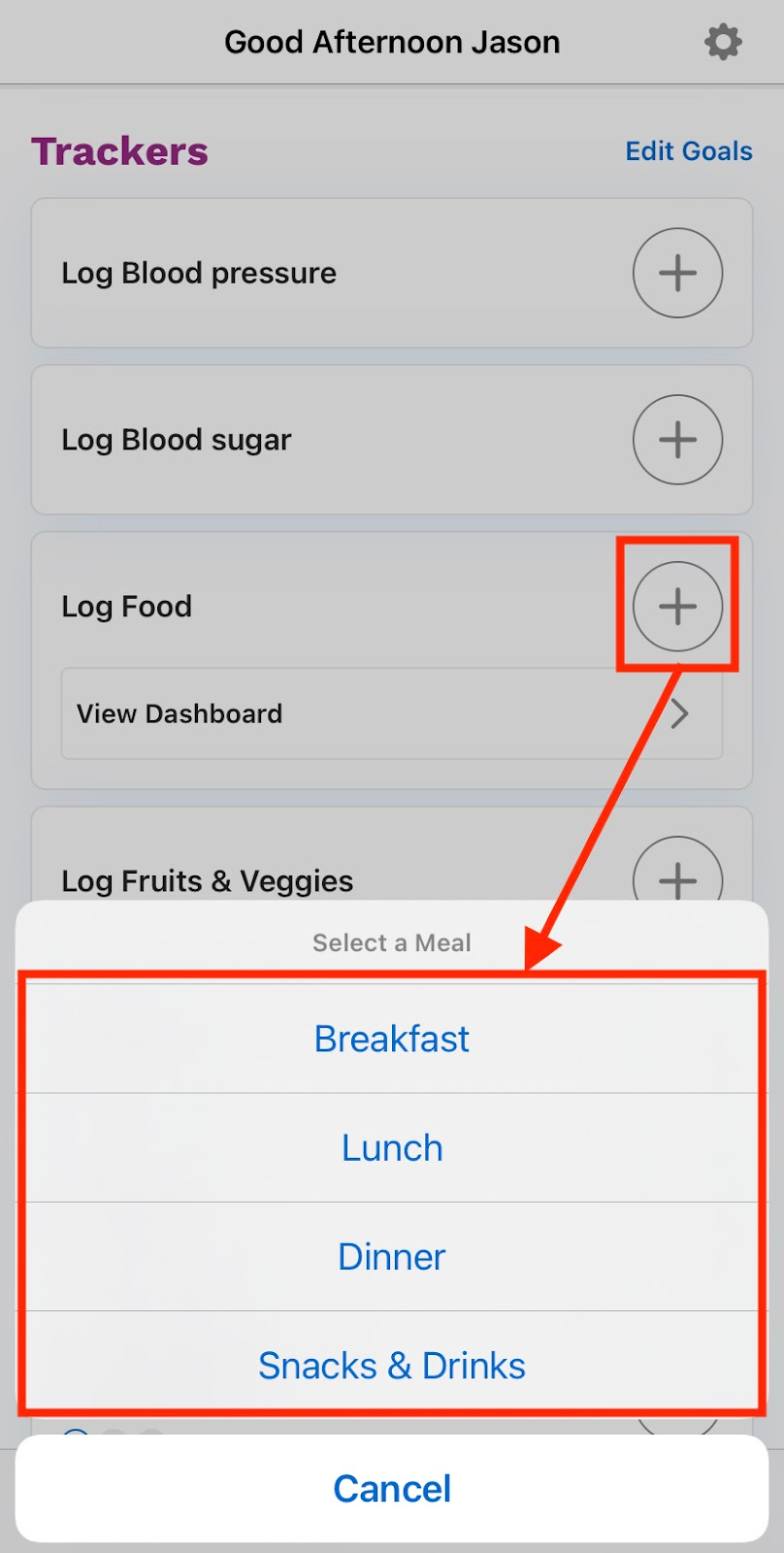The width and height of the screenshot is (784, 1553).
Task: Add a Blood sugar log entry
Action: 678,440
